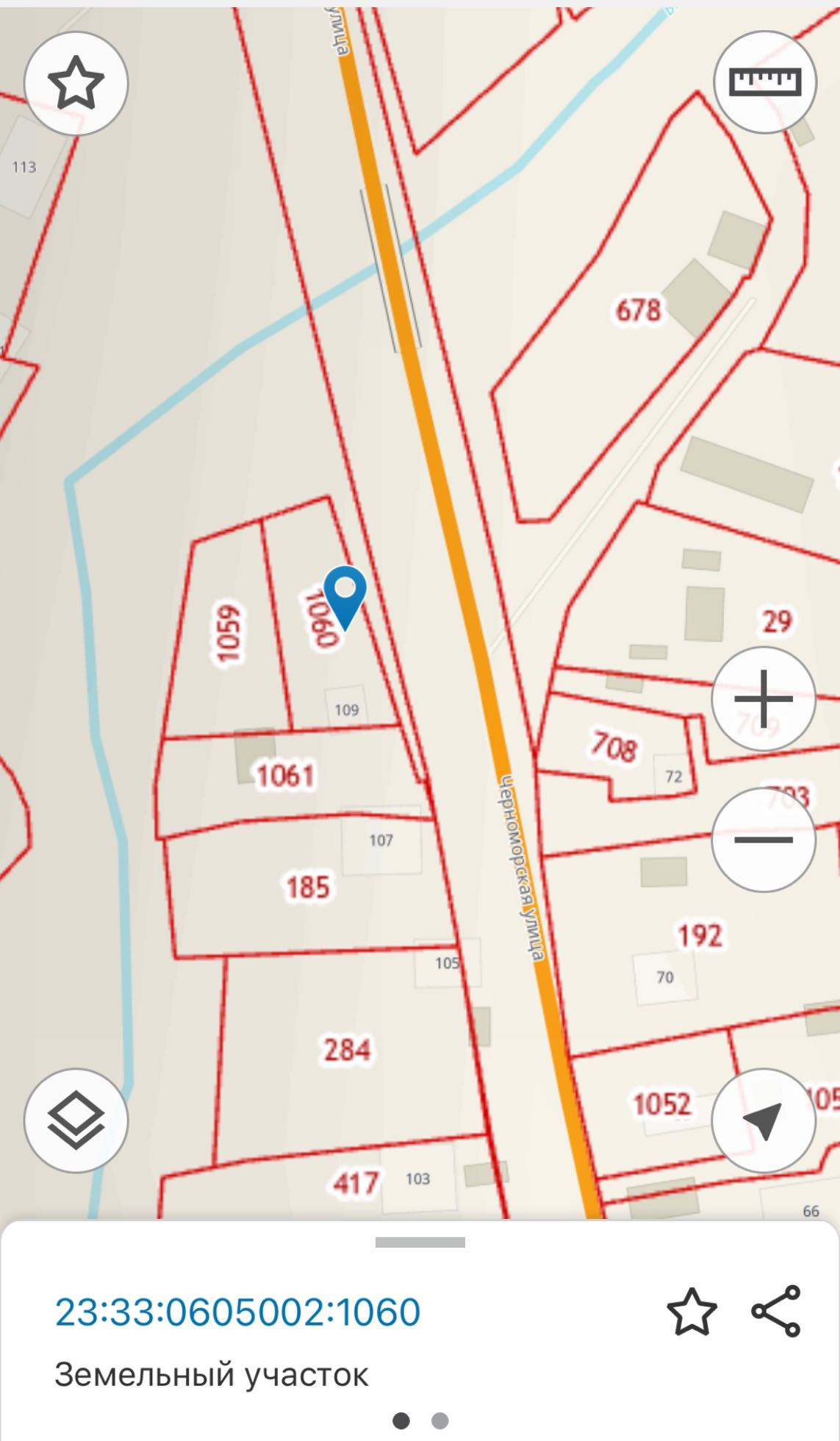Screen dimensions: 840x1441
Task: Open favorites from the star button on the map
Action: (x=76, y=83)
